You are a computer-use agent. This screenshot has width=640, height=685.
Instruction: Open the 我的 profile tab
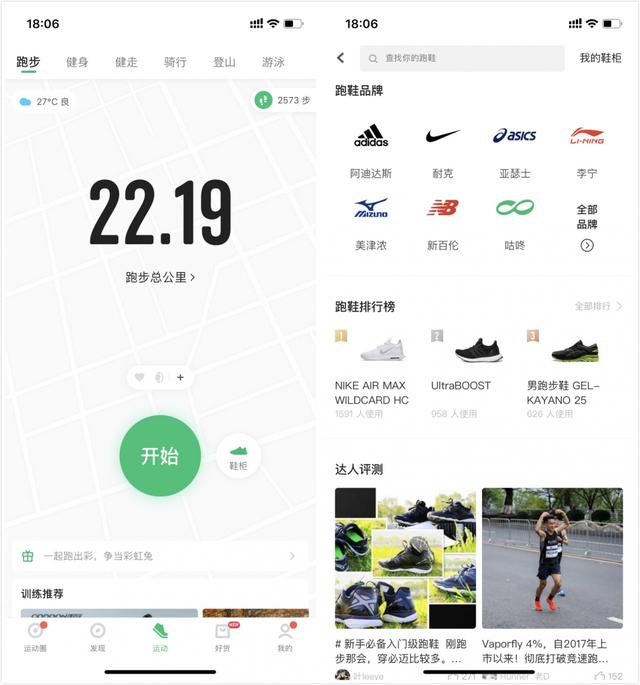[x=285, y=636]
